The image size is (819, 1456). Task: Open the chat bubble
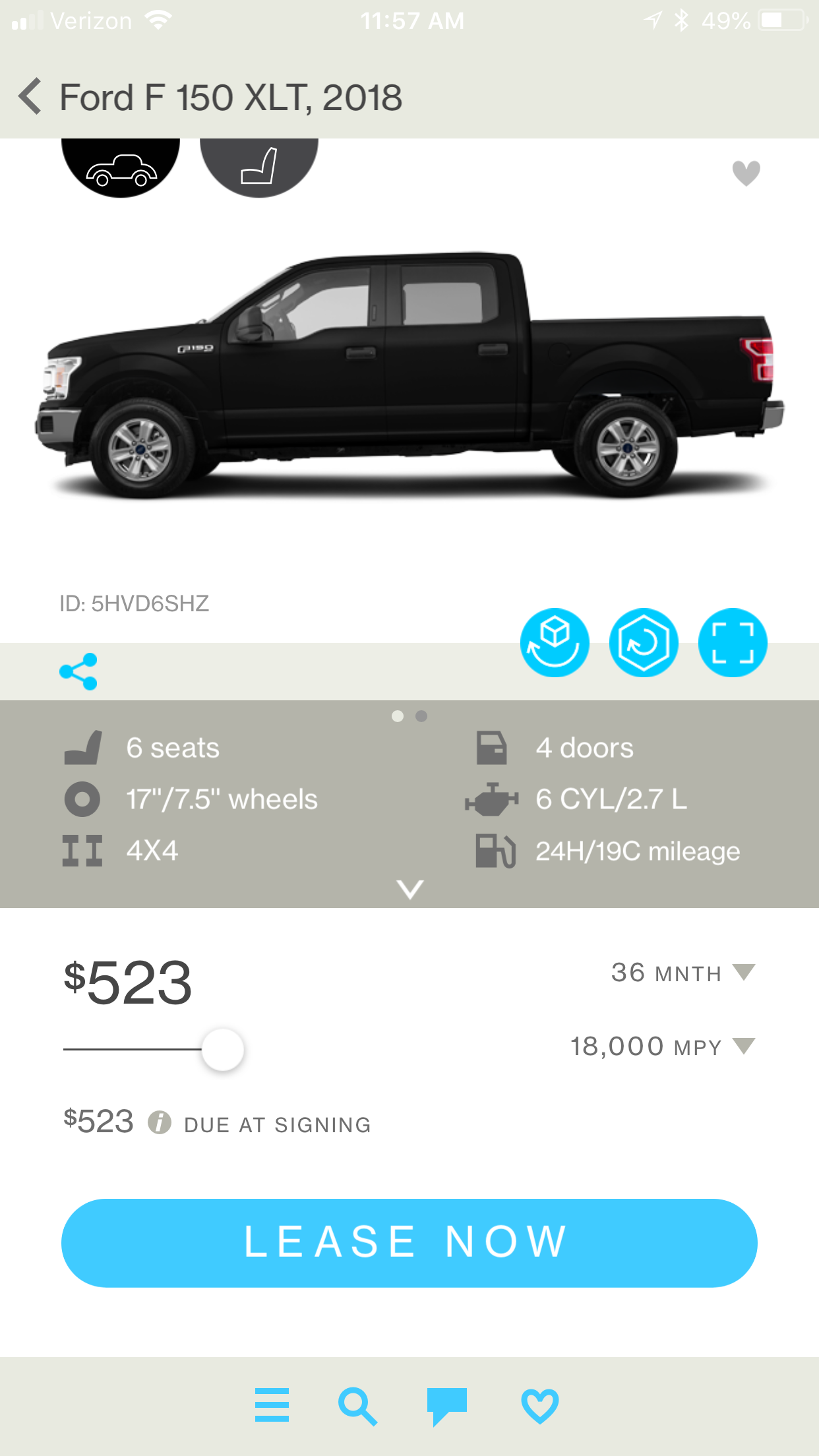(x=446, y=1406)
